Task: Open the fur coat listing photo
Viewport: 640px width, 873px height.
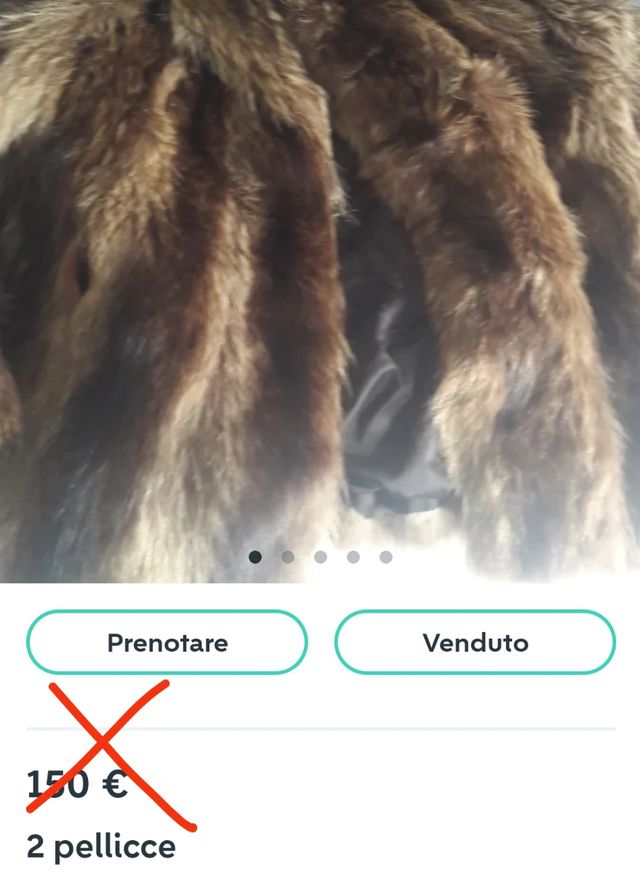Action: click(x=320, y=280)
